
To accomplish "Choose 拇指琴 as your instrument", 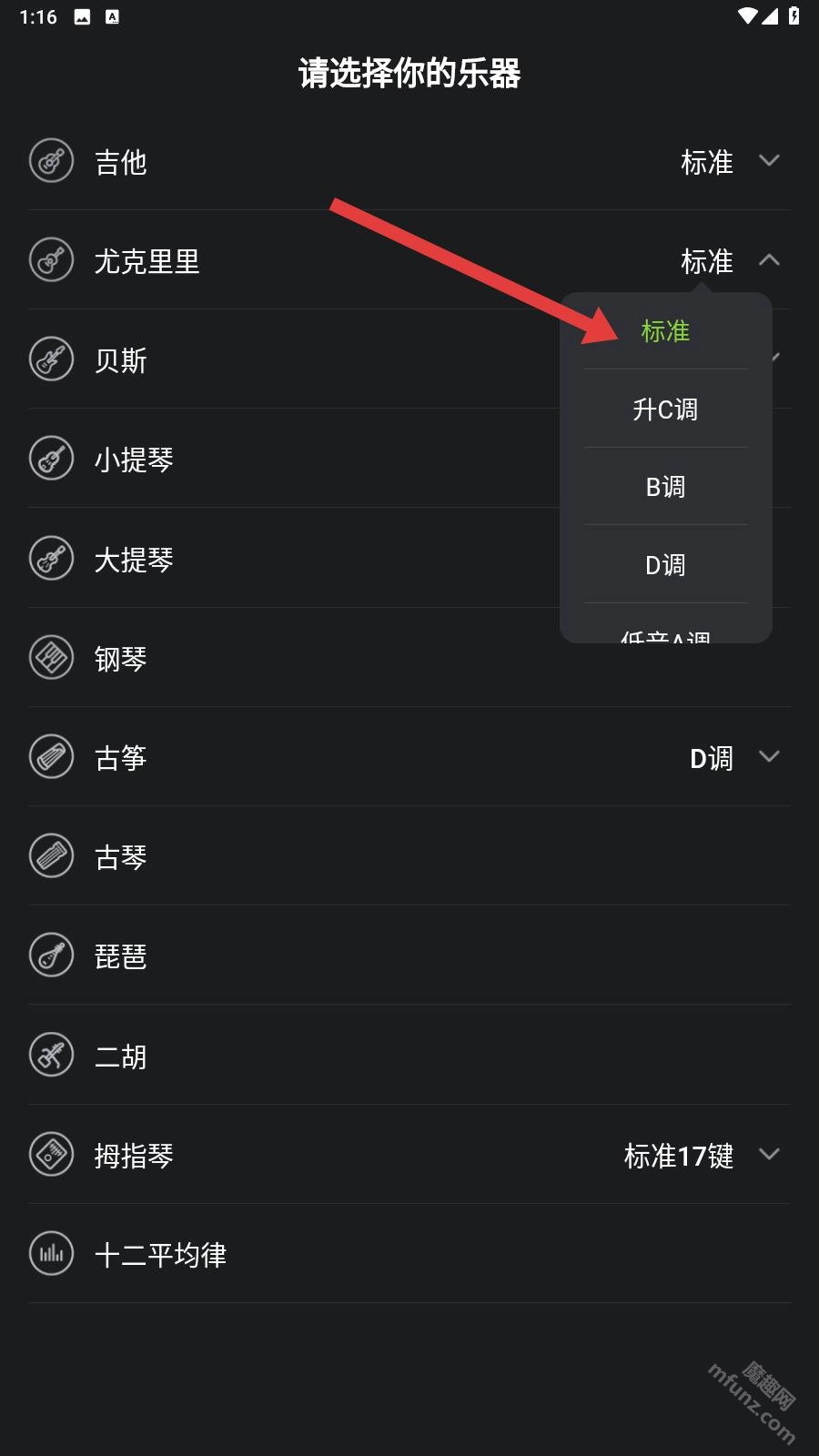I will 134,1156.
